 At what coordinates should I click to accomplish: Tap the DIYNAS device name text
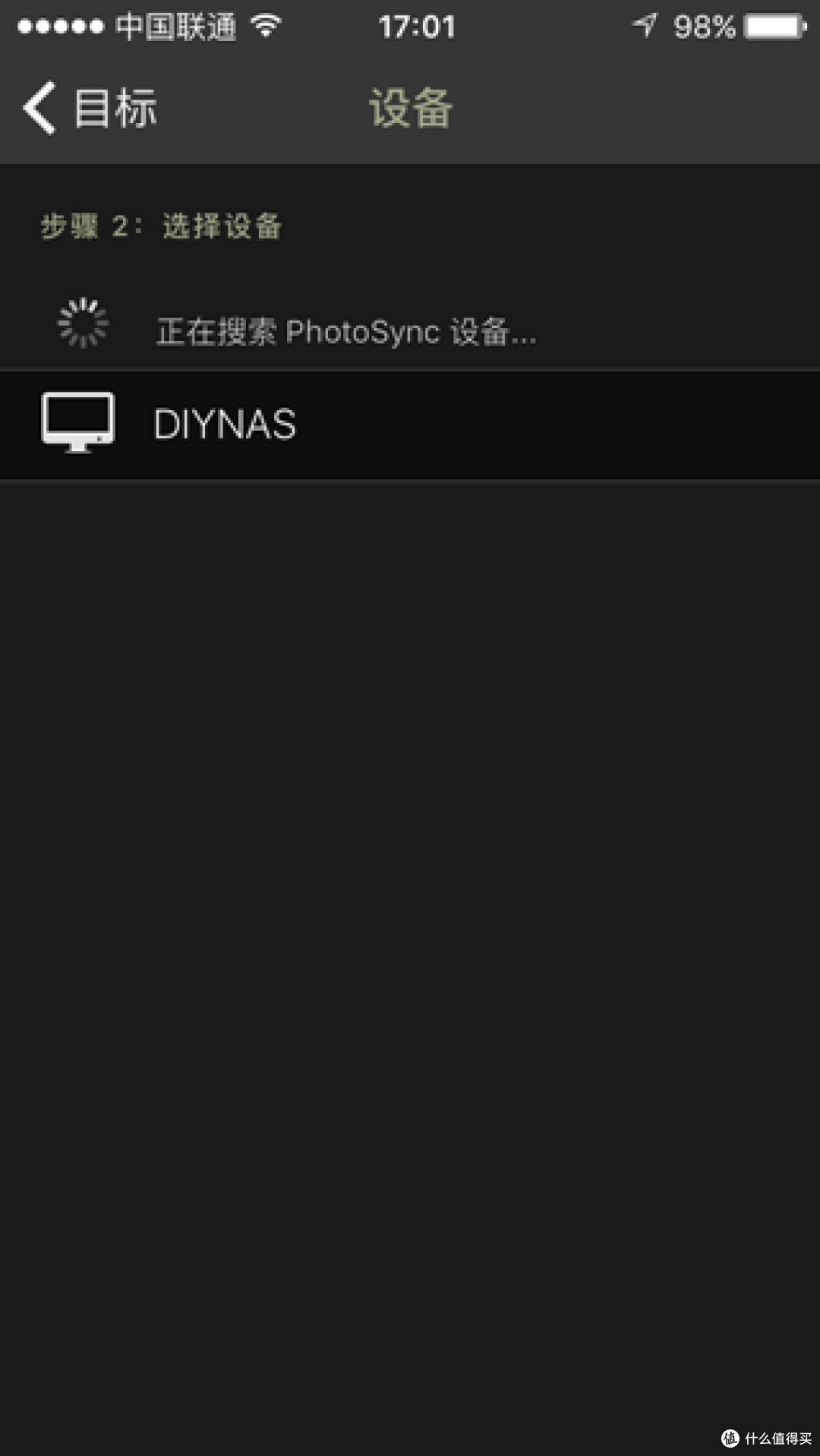[224, 423]
